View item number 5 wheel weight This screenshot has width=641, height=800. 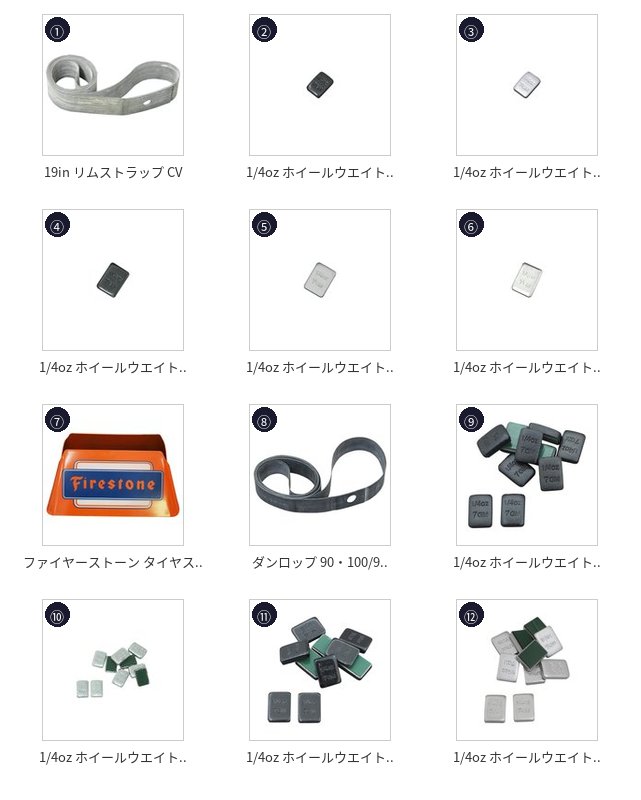coord(320,280)
